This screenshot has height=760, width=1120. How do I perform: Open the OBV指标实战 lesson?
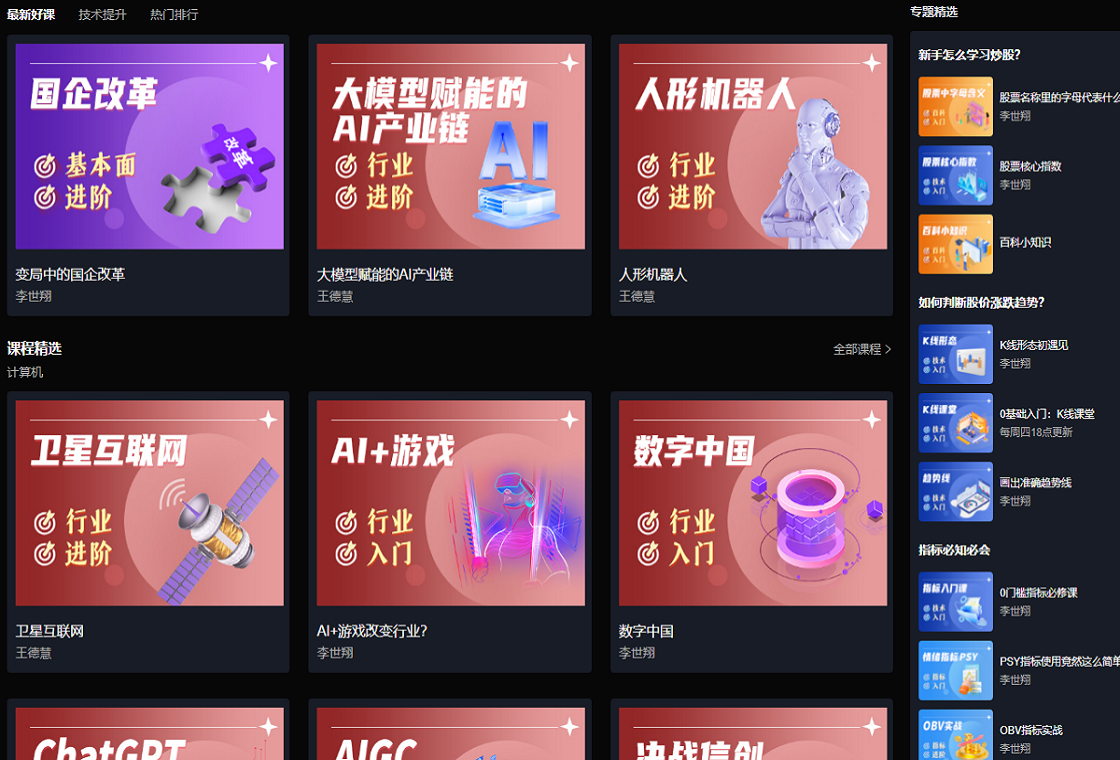click(x=1030, y=730)
